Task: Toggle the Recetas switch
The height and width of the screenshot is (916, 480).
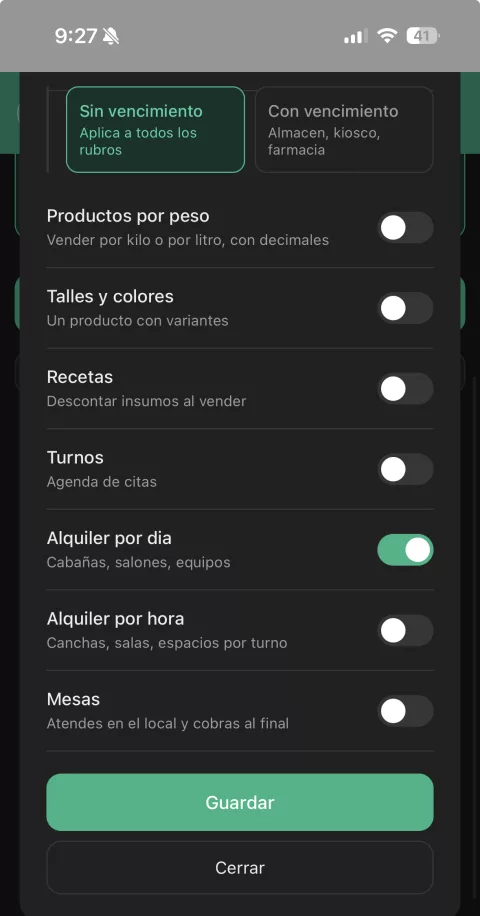Action: tap(405, 389)
